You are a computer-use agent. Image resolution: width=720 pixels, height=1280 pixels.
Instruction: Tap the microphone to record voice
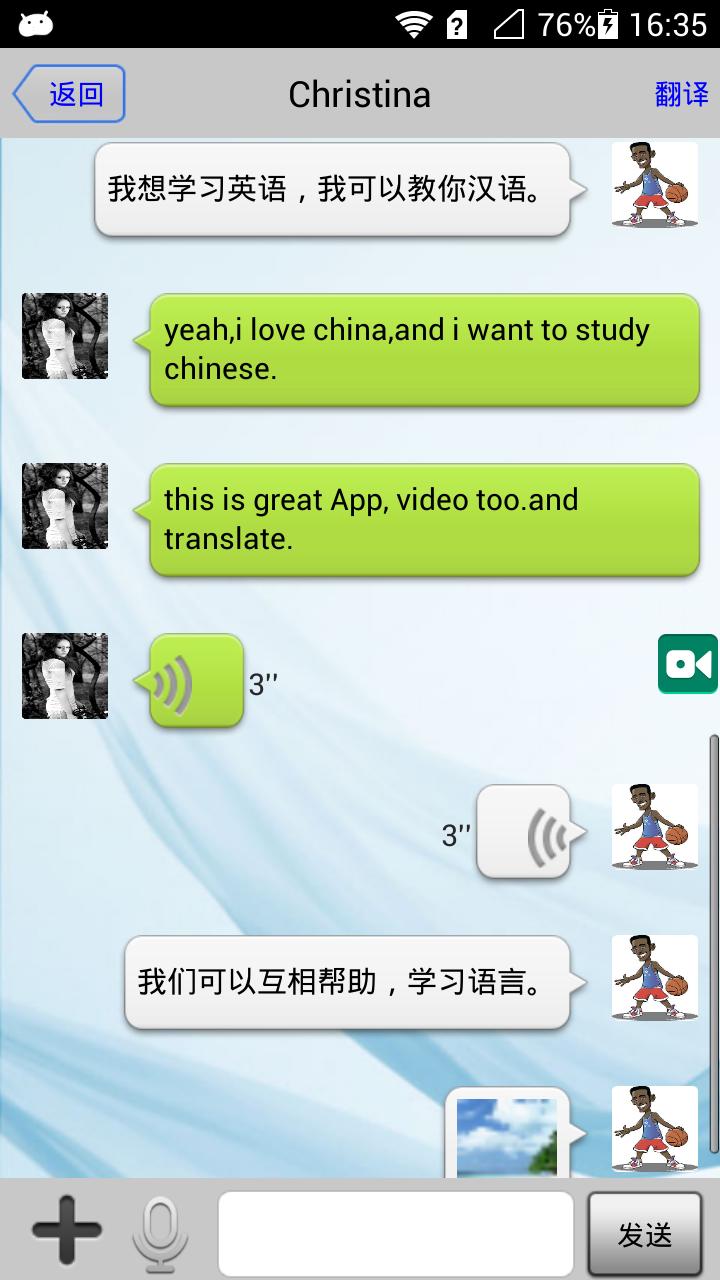[160, 1232]
